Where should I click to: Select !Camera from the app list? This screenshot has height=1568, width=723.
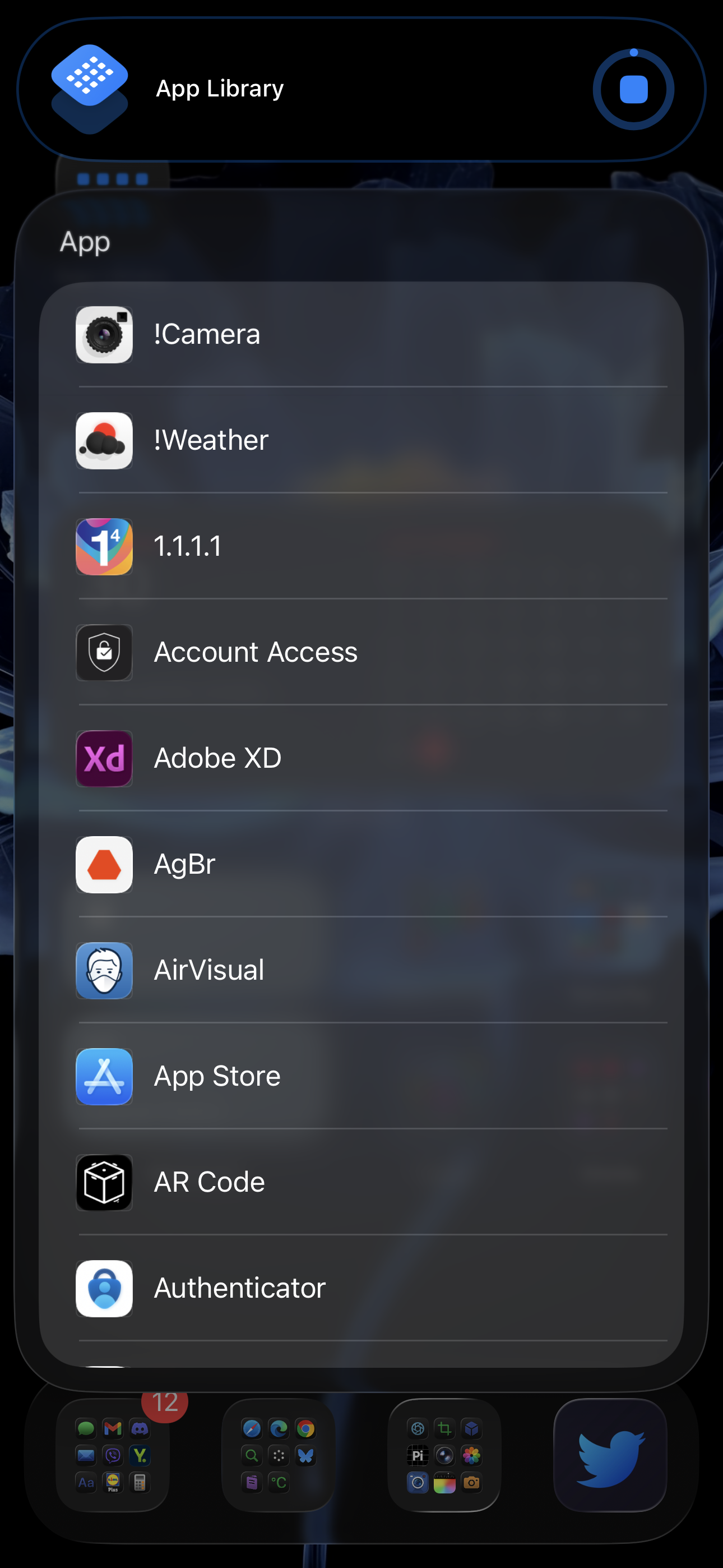pos(361,334)
